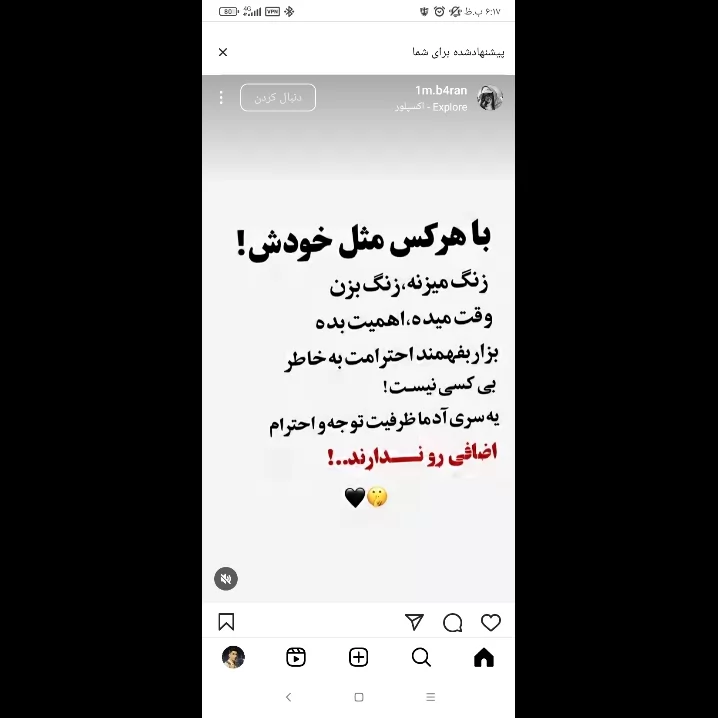This screenshot has height=718, width=718.
Task: Open the post's three-dot options menu
Action: (x=221, y=98)
